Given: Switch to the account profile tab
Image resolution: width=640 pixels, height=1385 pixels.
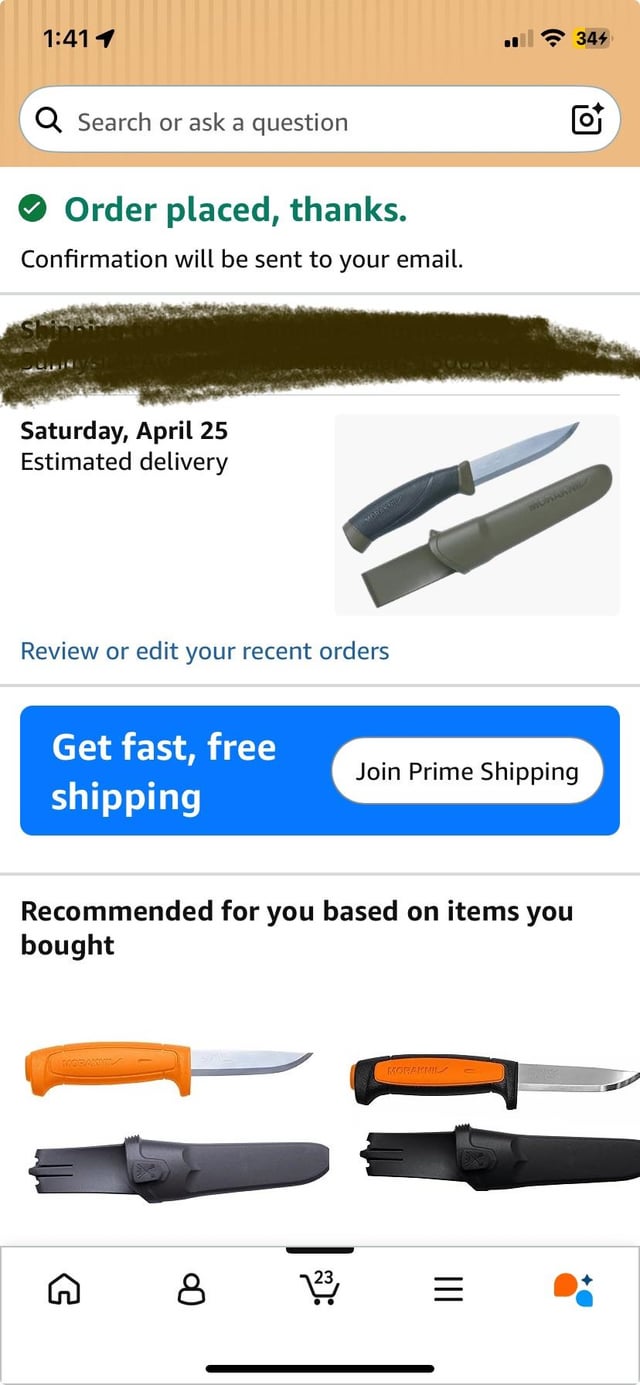Looking at the screenshot, I should 190,1290.
